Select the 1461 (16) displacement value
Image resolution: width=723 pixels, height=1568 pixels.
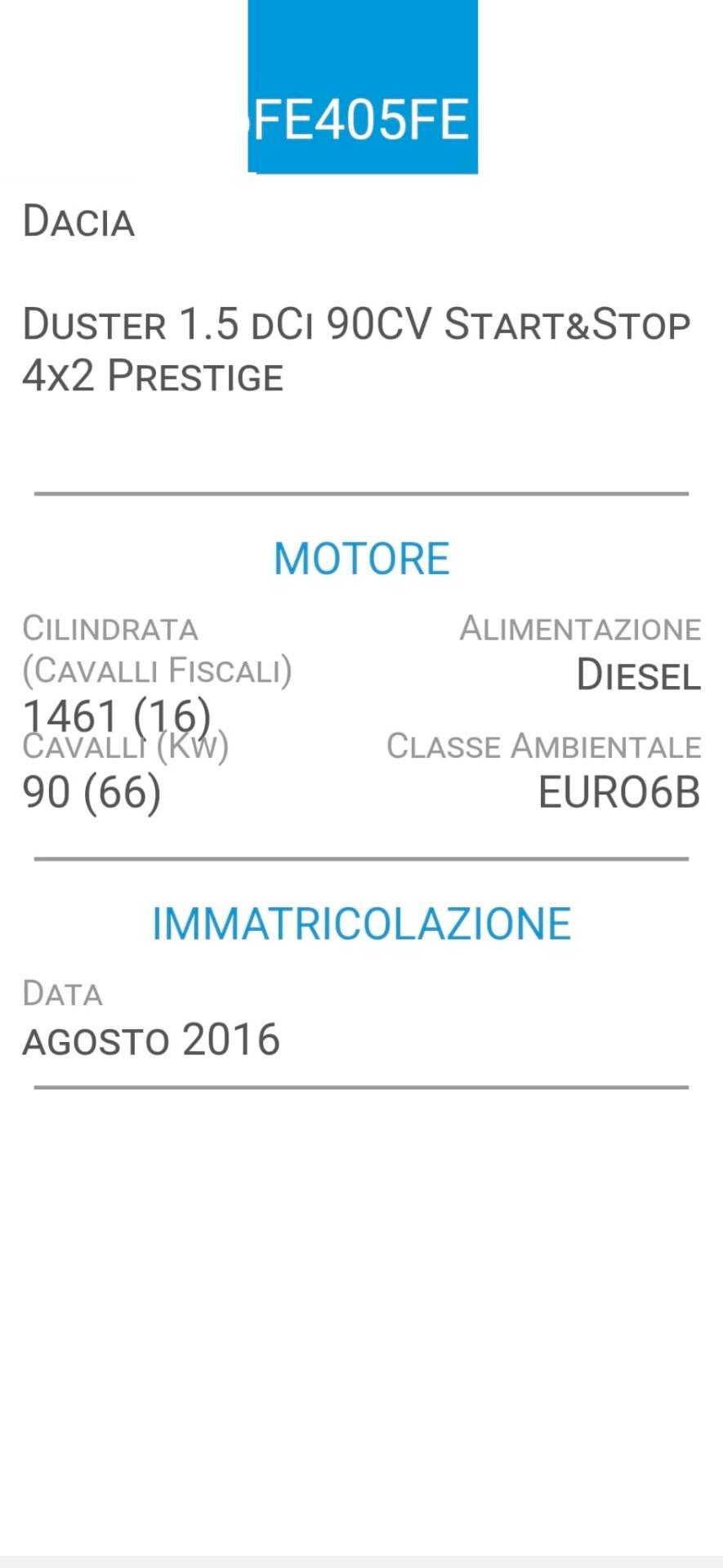point(117,716)
